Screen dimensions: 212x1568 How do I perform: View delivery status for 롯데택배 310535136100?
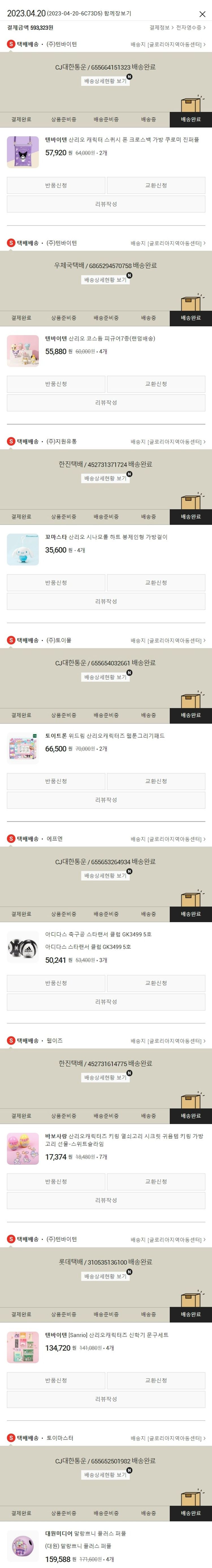105,1276
